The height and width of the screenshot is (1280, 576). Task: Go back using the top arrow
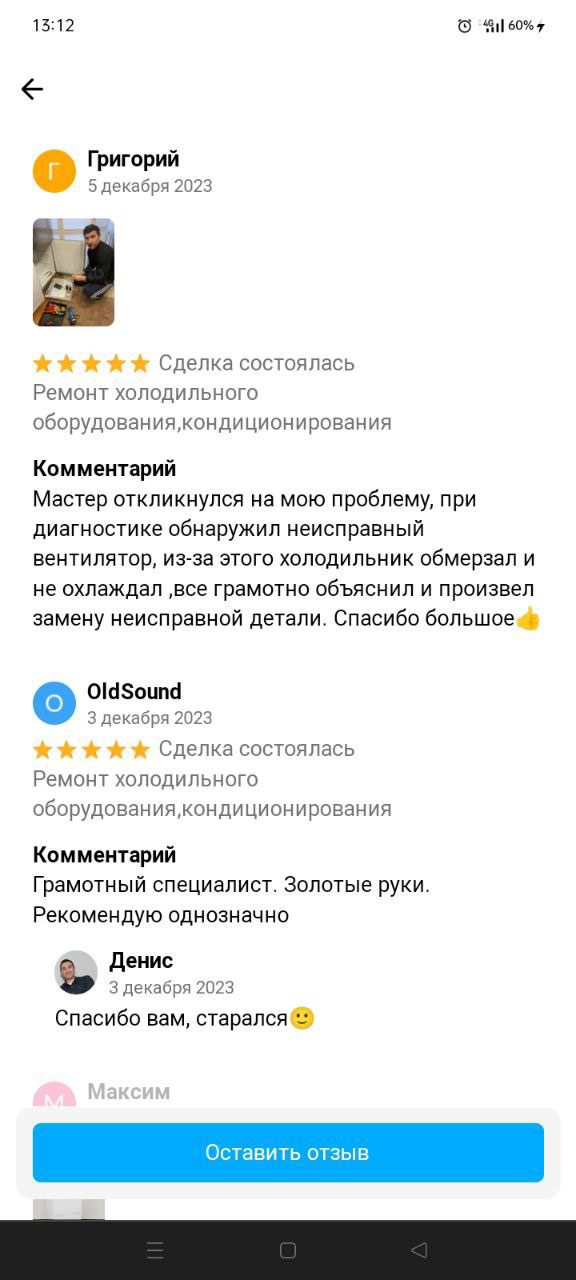point(32,89)
